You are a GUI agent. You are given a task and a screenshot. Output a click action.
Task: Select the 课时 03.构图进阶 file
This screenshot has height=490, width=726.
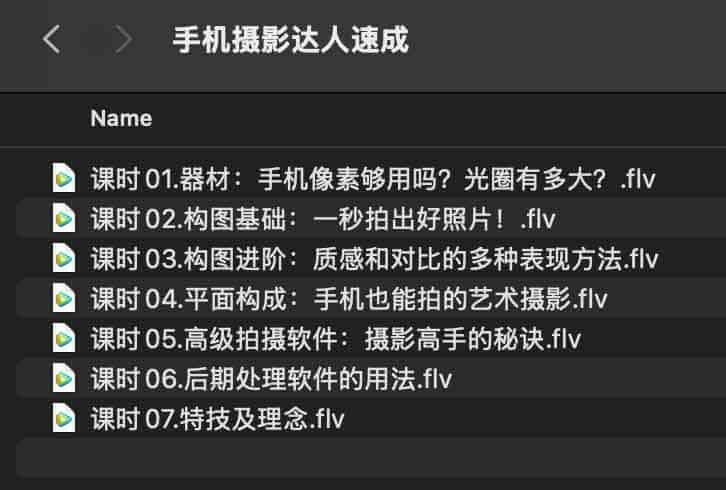pyautogui.click(x=373, y=259)
